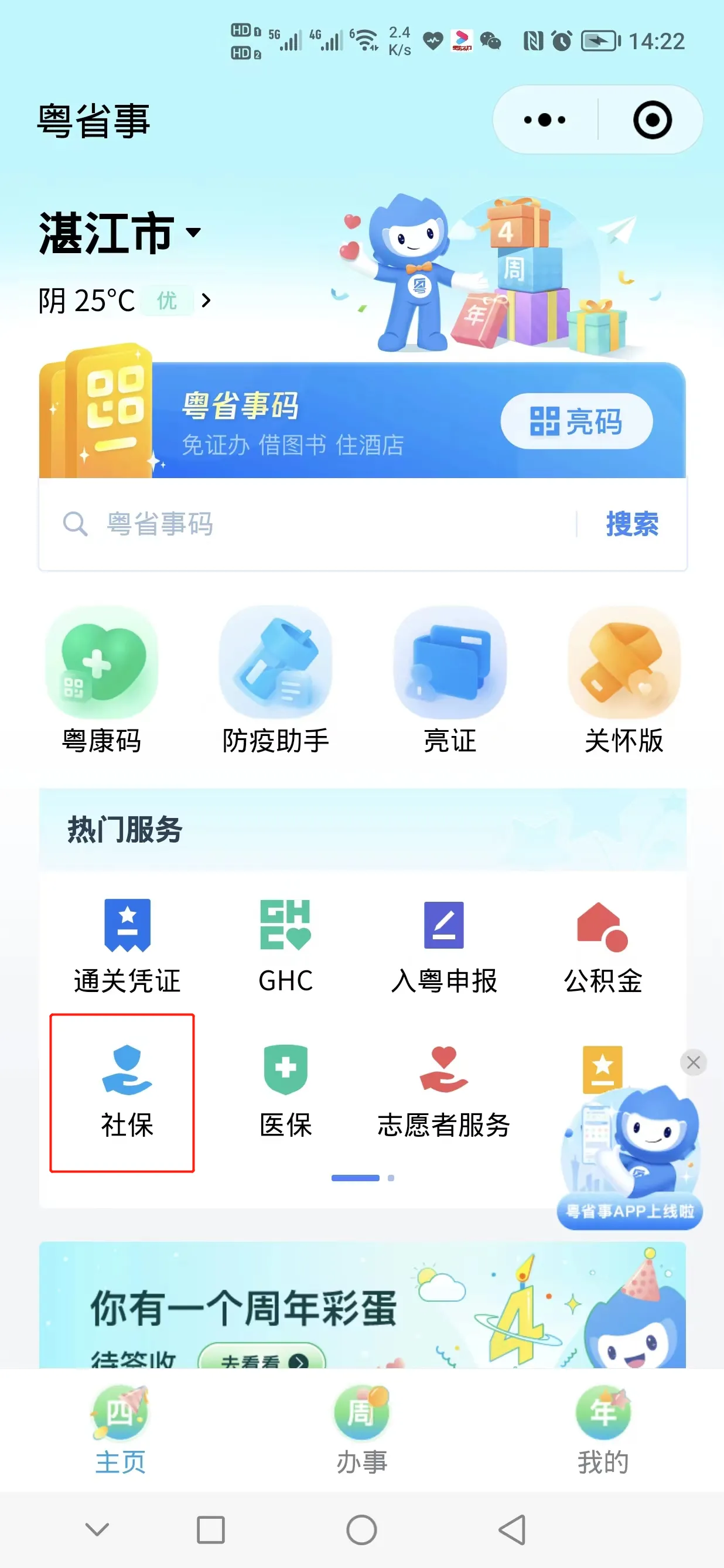Open 亮证
Screen dimensions: 724x1568
tap(450, 680)
